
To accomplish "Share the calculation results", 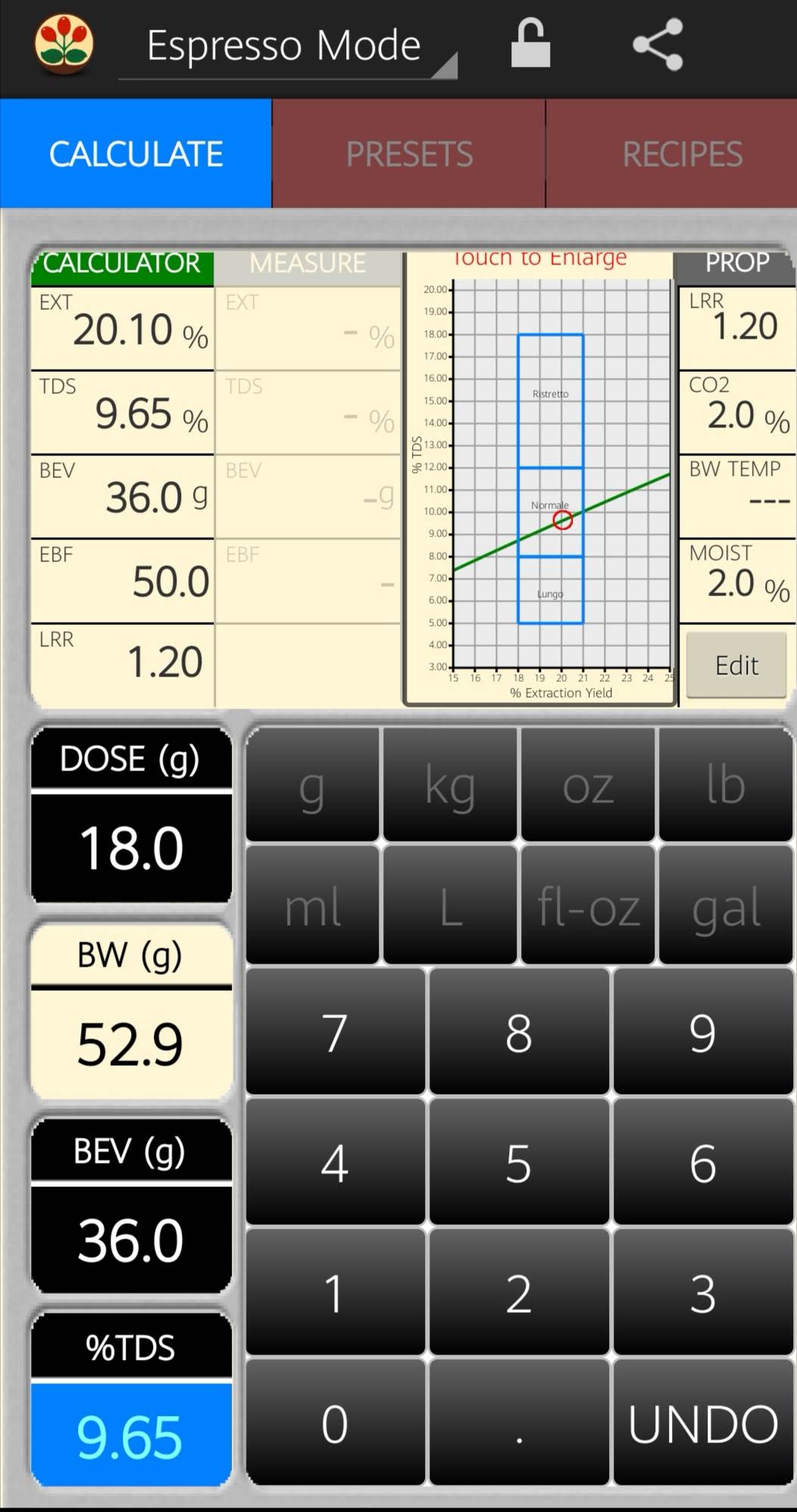I will tap(658, 45).
